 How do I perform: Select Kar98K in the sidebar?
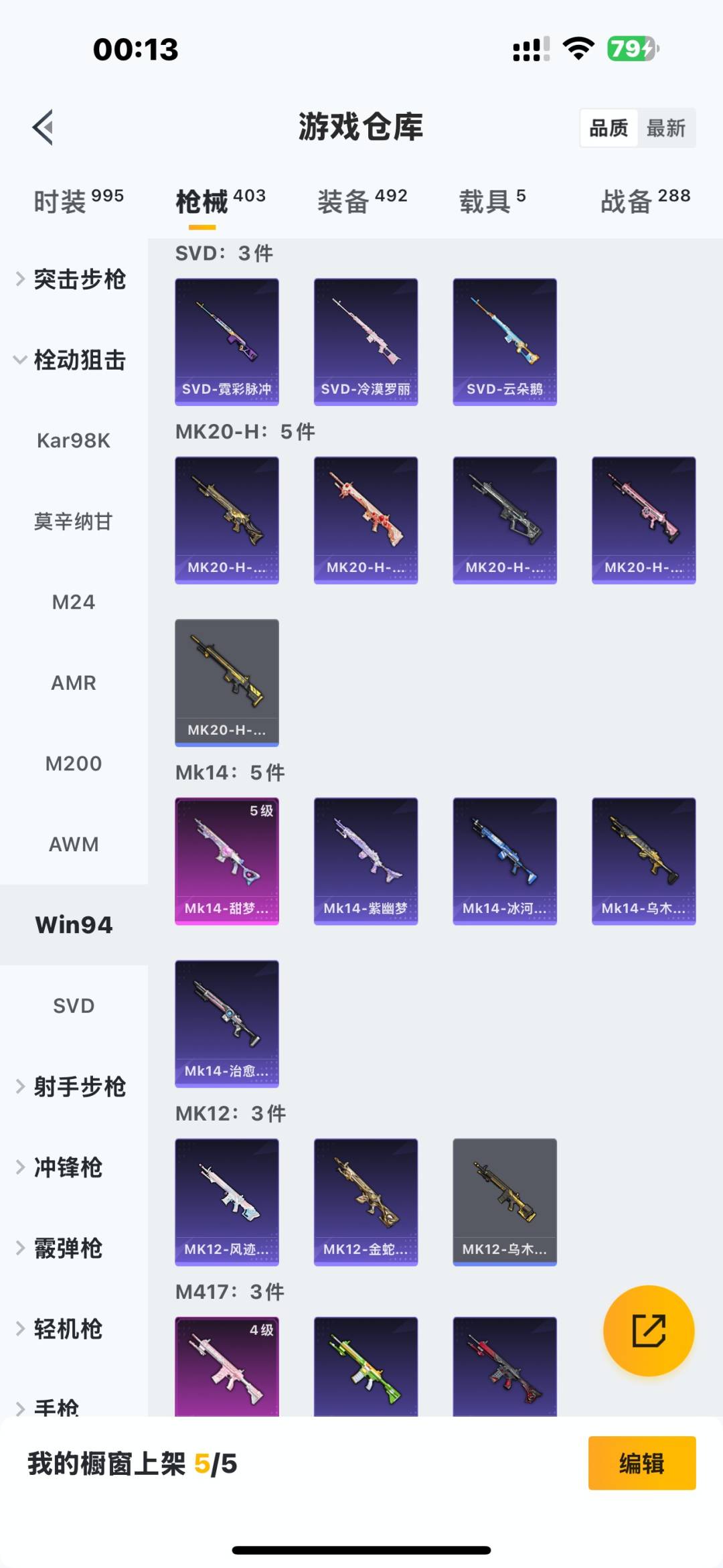click(x=74, y=441)
